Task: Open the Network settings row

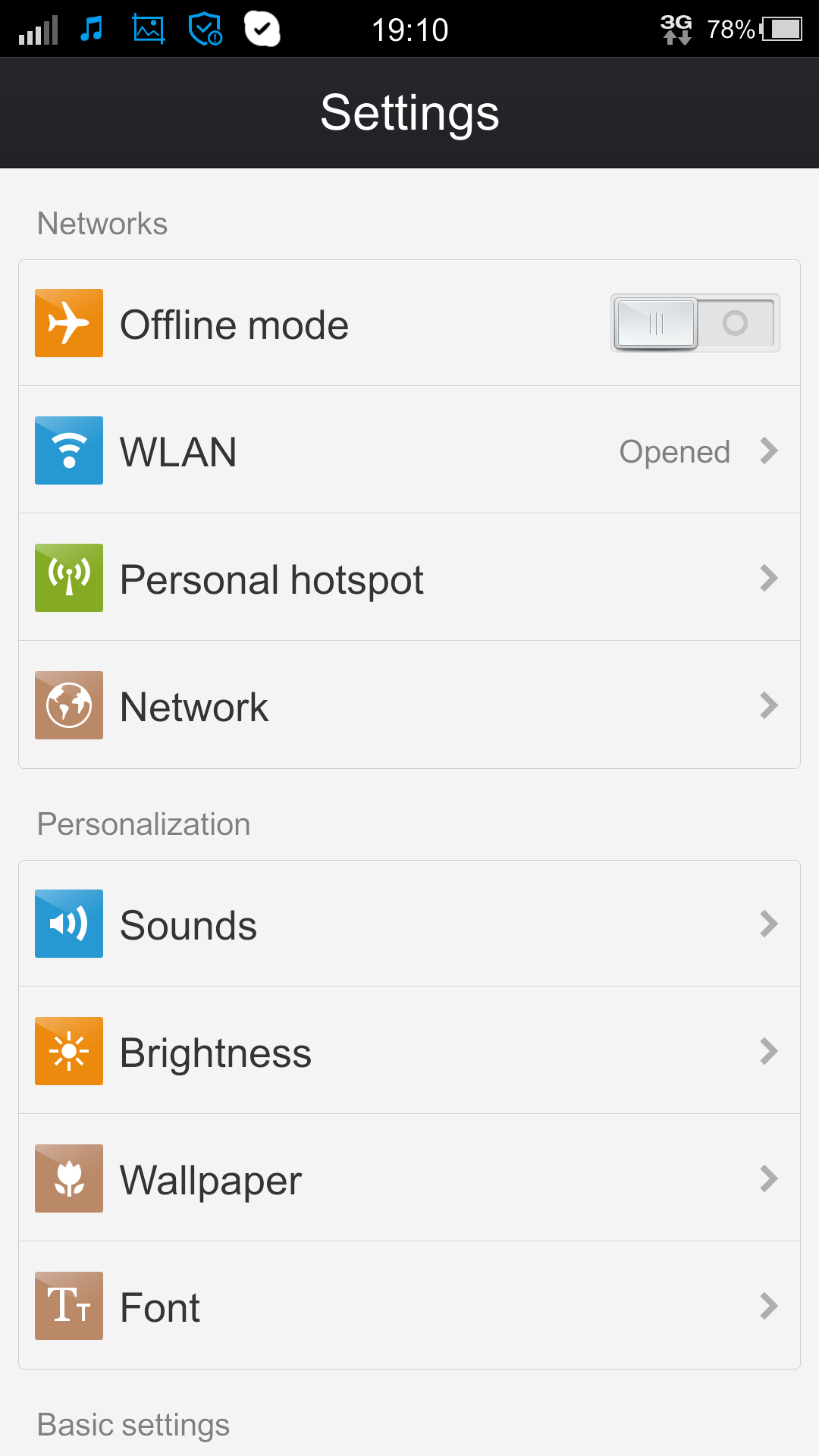Action: click(409, 705)
